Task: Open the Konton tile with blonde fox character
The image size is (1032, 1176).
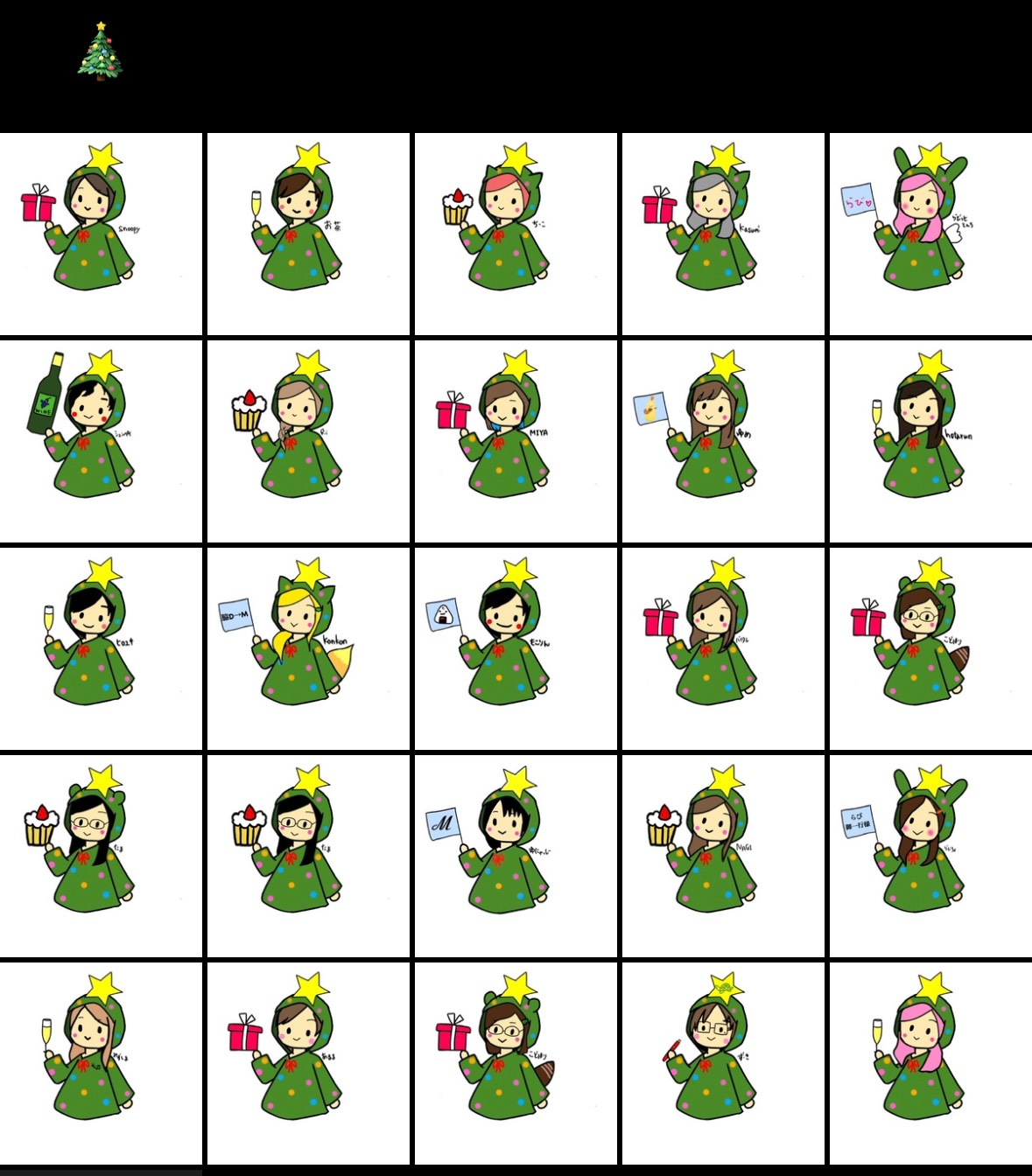Action: click(307, 648)
